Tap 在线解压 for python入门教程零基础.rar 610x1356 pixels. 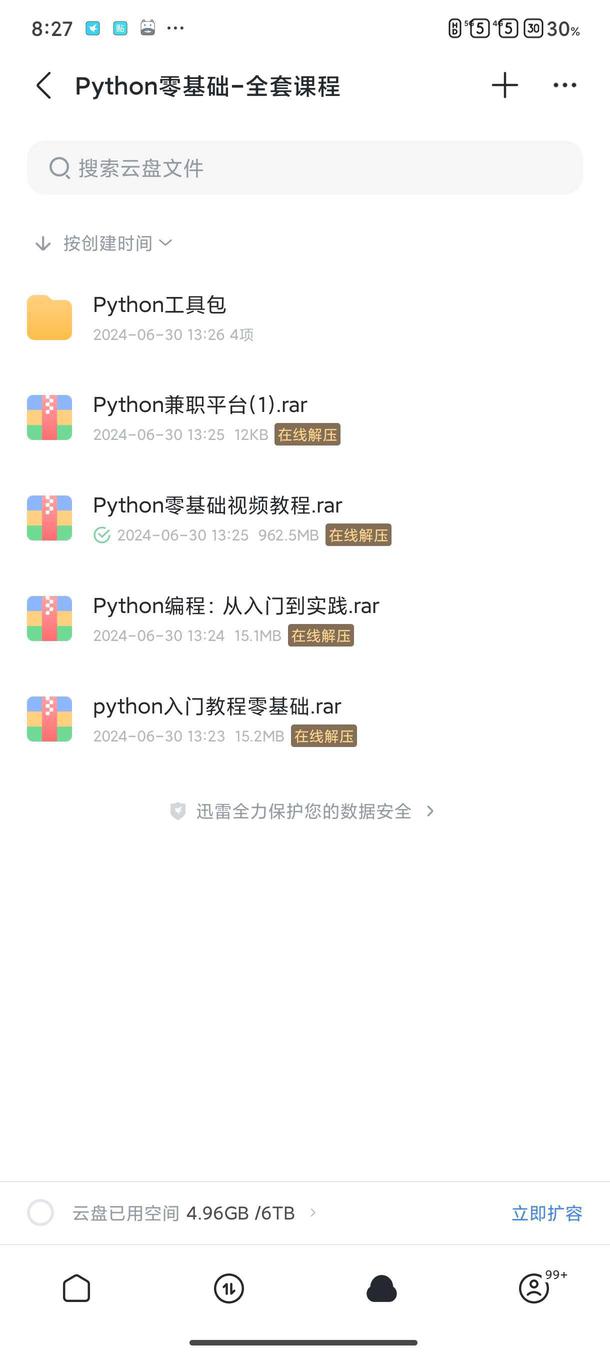click(x=324, y=736)
